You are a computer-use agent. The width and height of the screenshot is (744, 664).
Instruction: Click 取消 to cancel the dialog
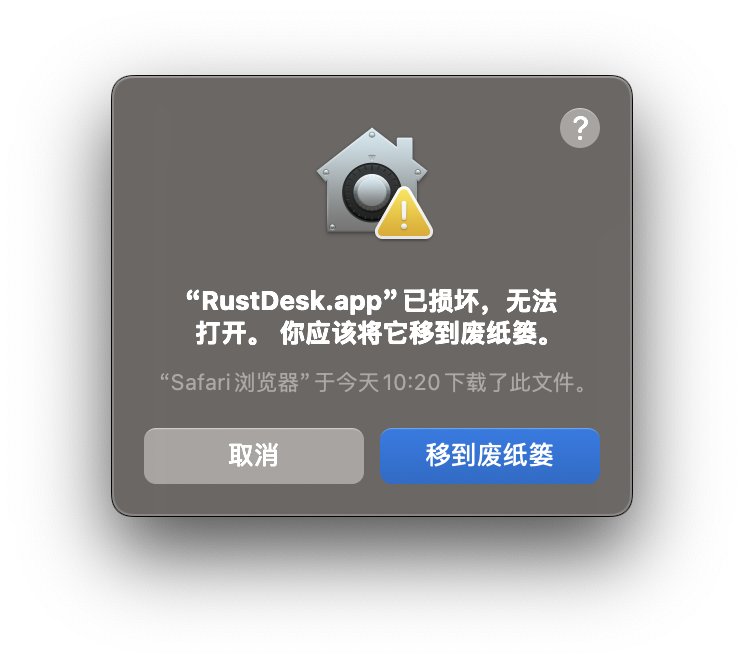253,456
